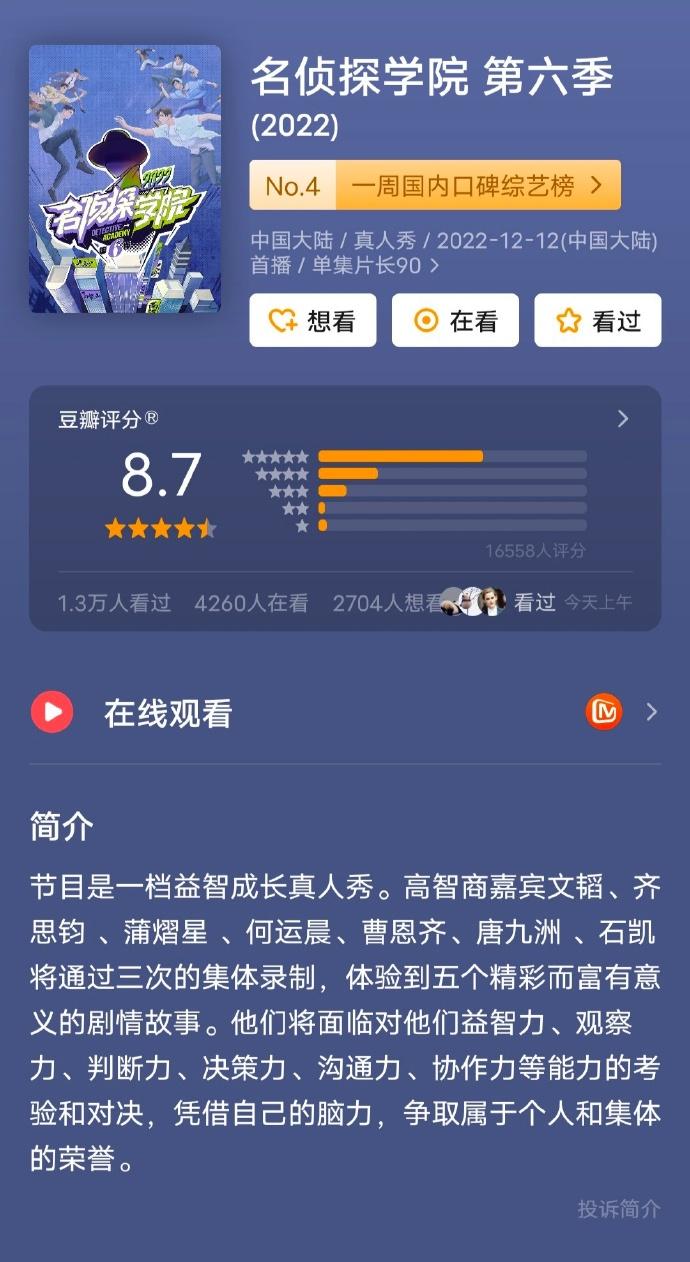Image resolution: width=690 pixels, height=1262 pixels.
Task: Tap 投诉简介 to report the synopsis
Action: point(619,1209)
